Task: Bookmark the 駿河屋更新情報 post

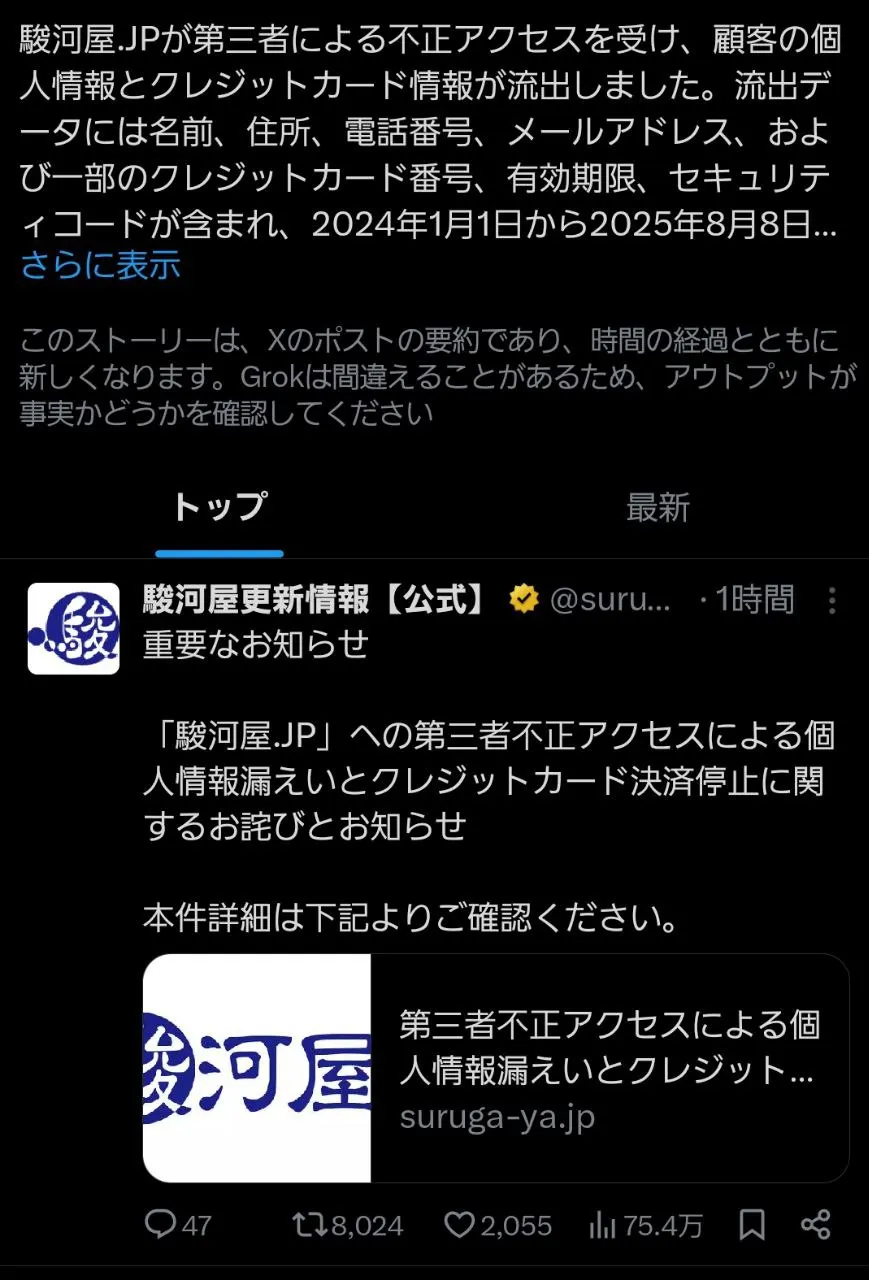Action: [x=752, y=1225]
